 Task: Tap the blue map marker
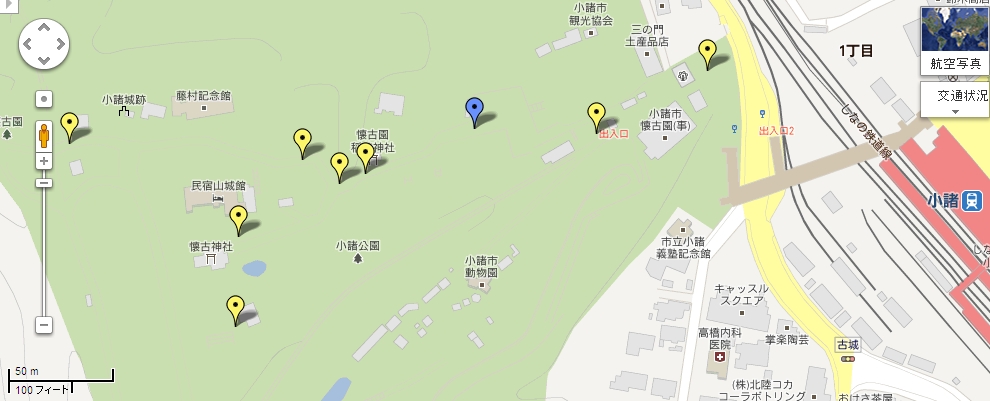click(475, 110)
